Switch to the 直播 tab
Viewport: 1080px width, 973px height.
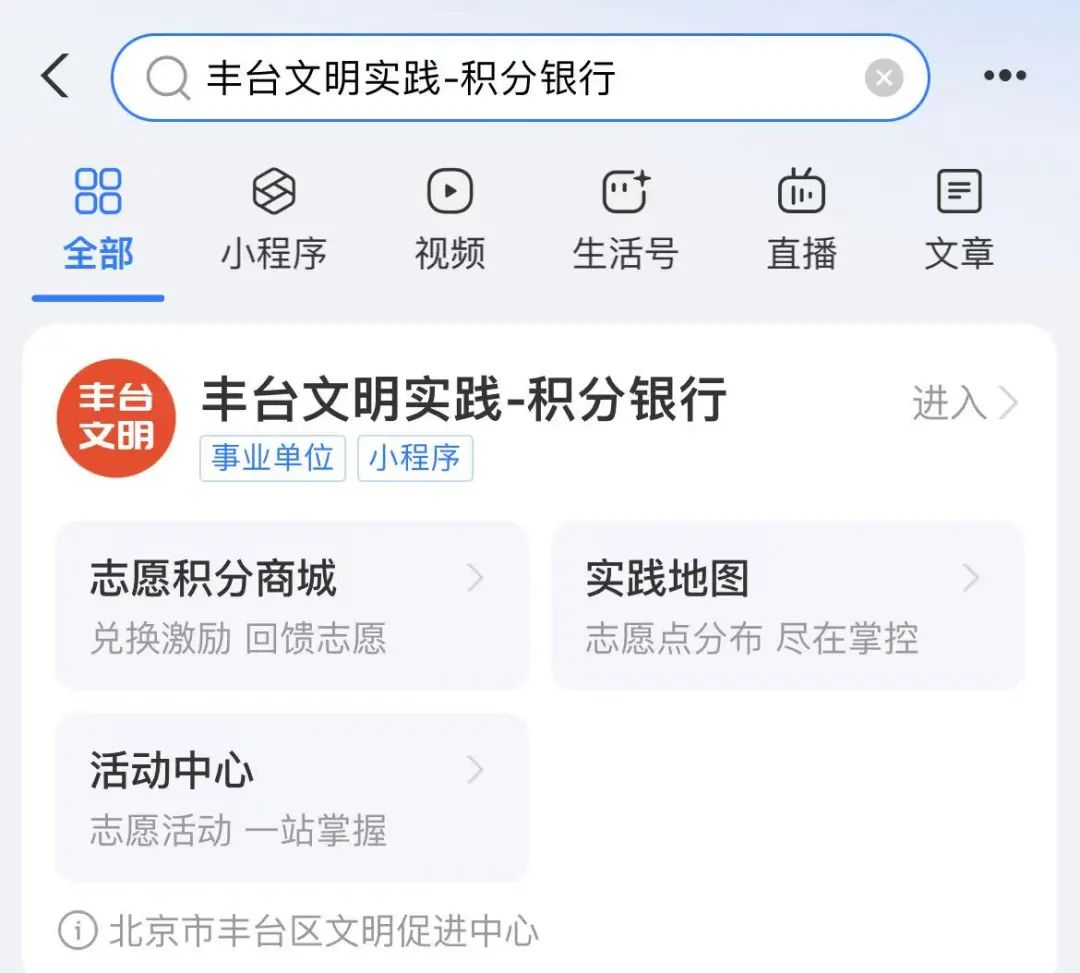[801, 221]
